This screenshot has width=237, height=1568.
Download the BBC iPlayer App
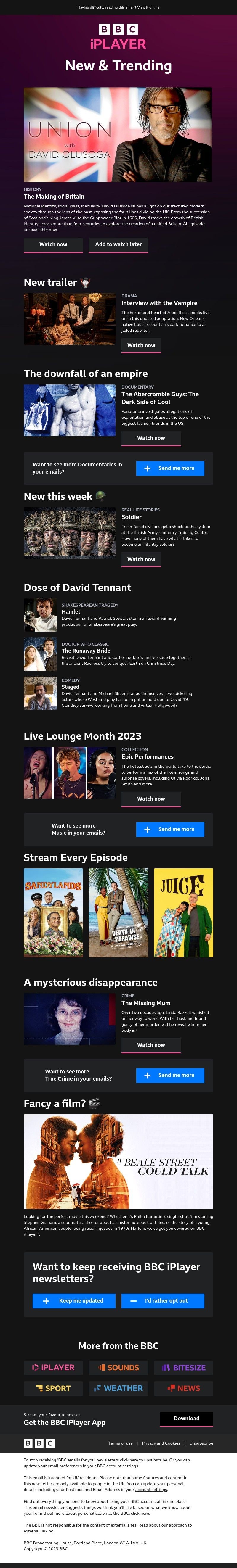click(x=186, y=1418)
